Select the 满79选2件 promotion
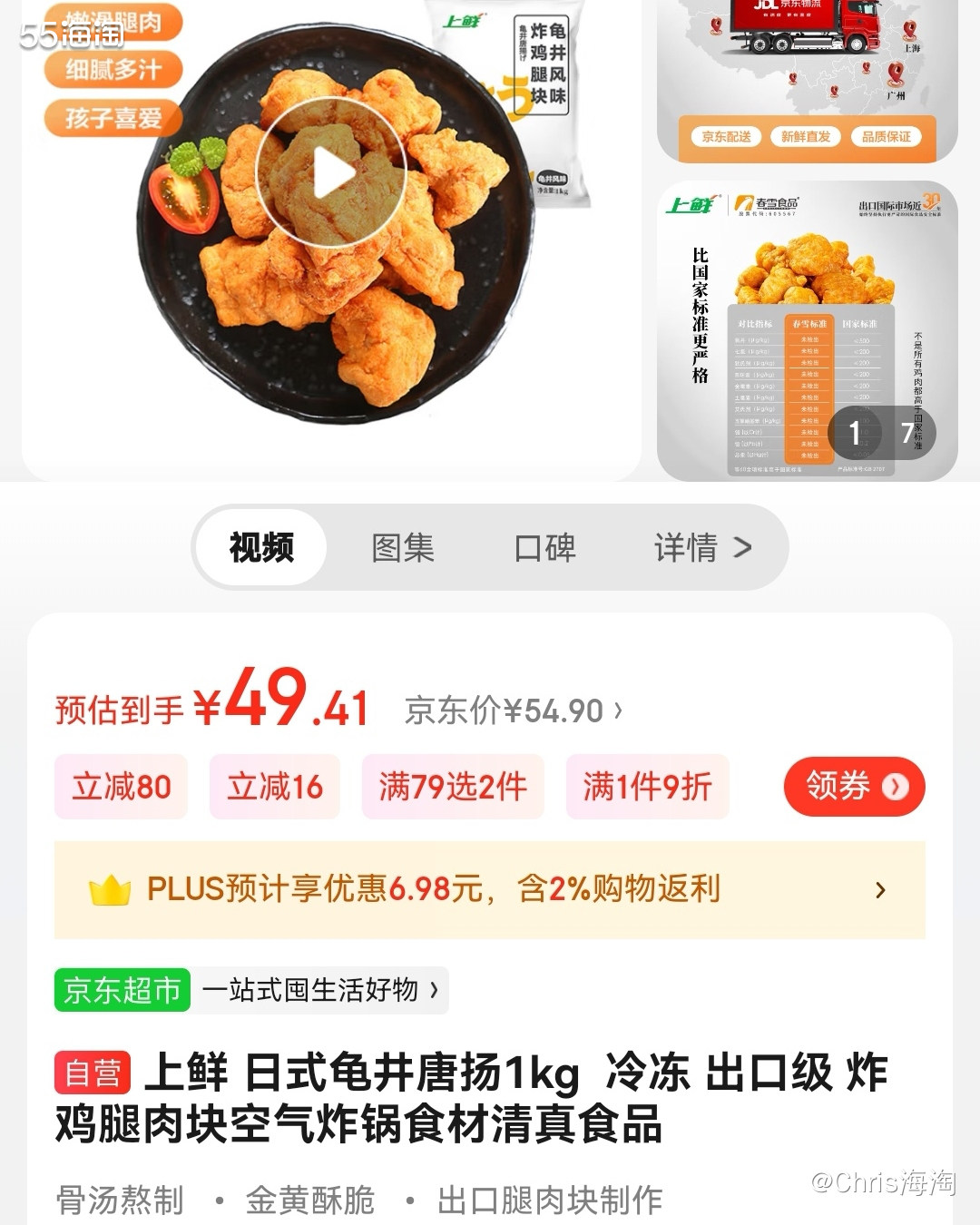Screen dimensions: 980x1225 [452, 787]
